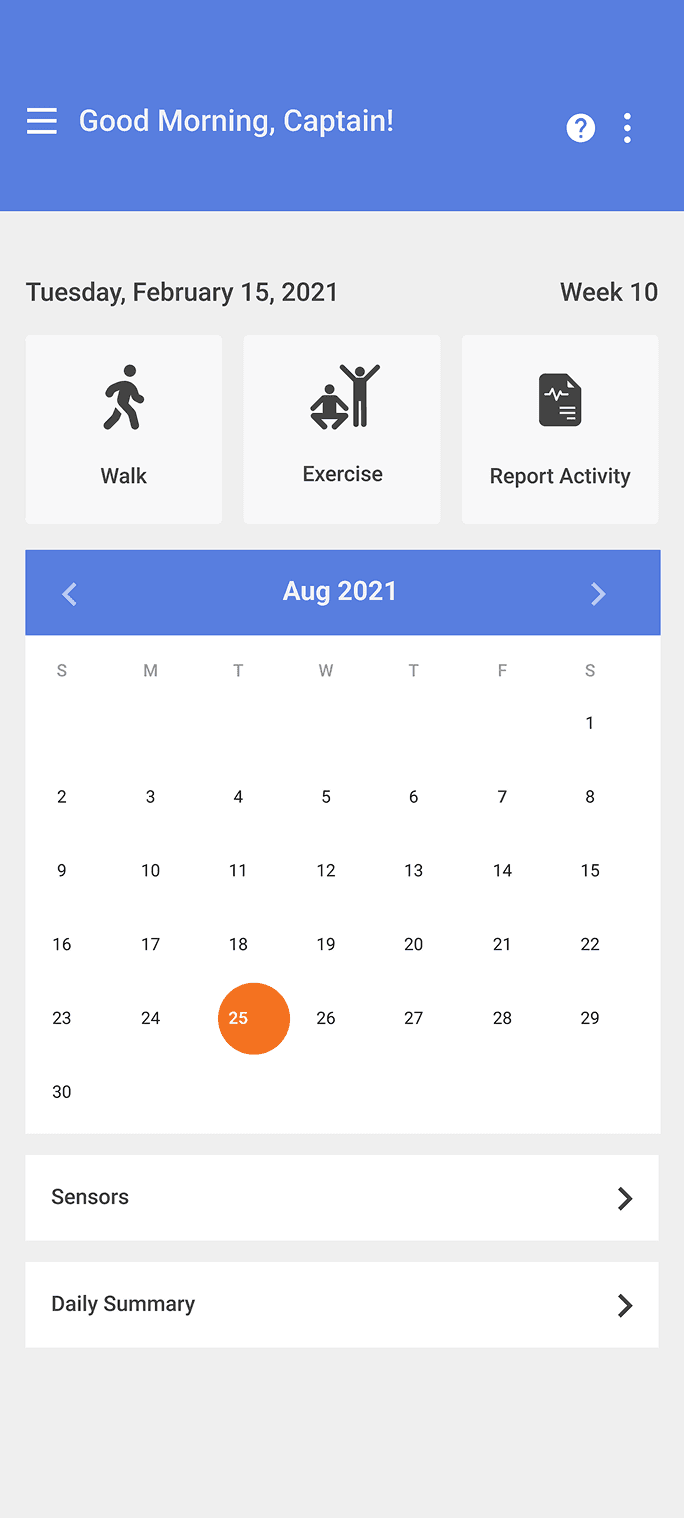Viewport: 684px width, 1518px height.
Task: Select August 25 on the calendar
Action: pyautogui.click(x=254, y=1018)
